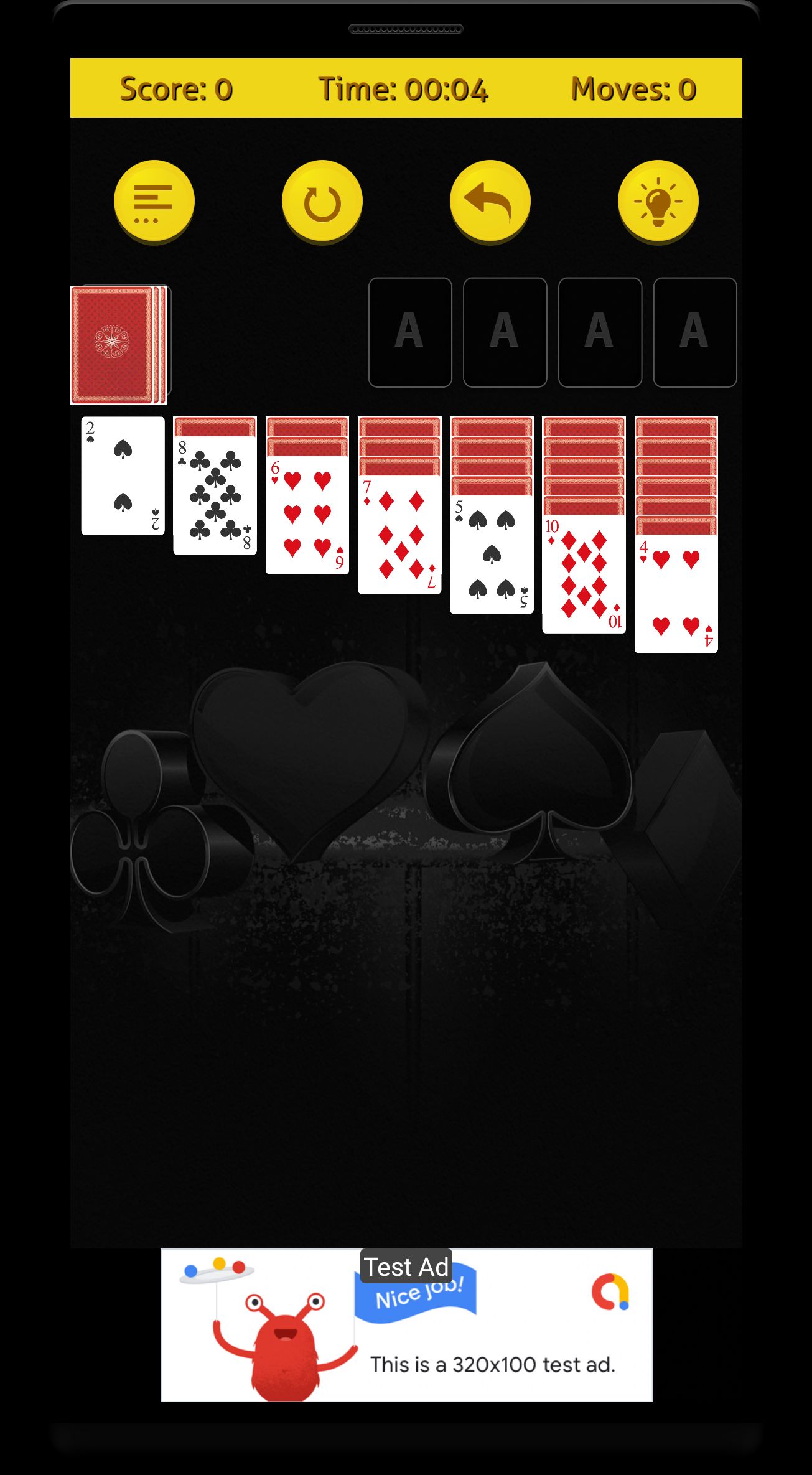Get a hint with the lightbulb

click(658, 202)
